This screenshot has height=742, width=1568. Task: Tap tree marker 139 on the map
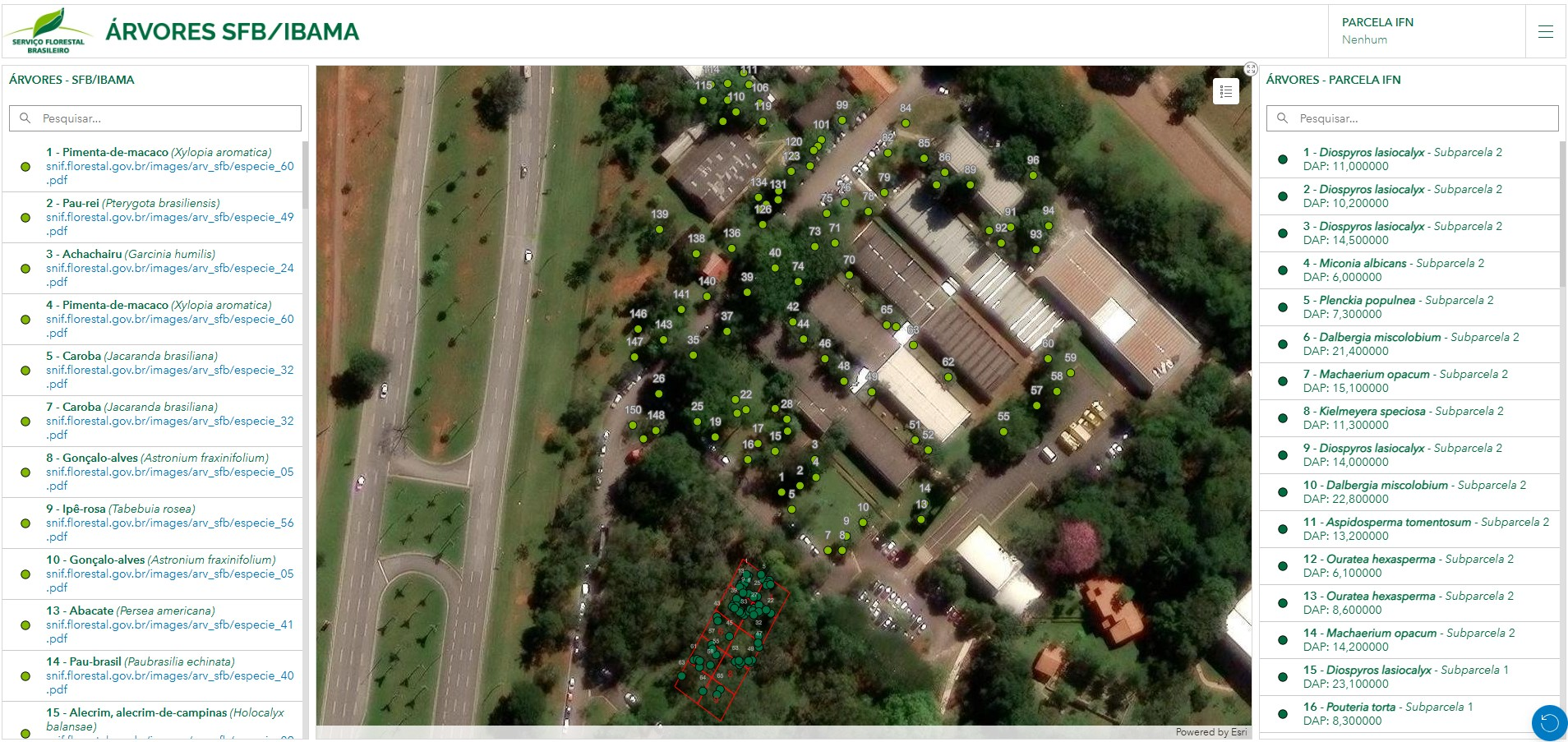coord(659,229)
